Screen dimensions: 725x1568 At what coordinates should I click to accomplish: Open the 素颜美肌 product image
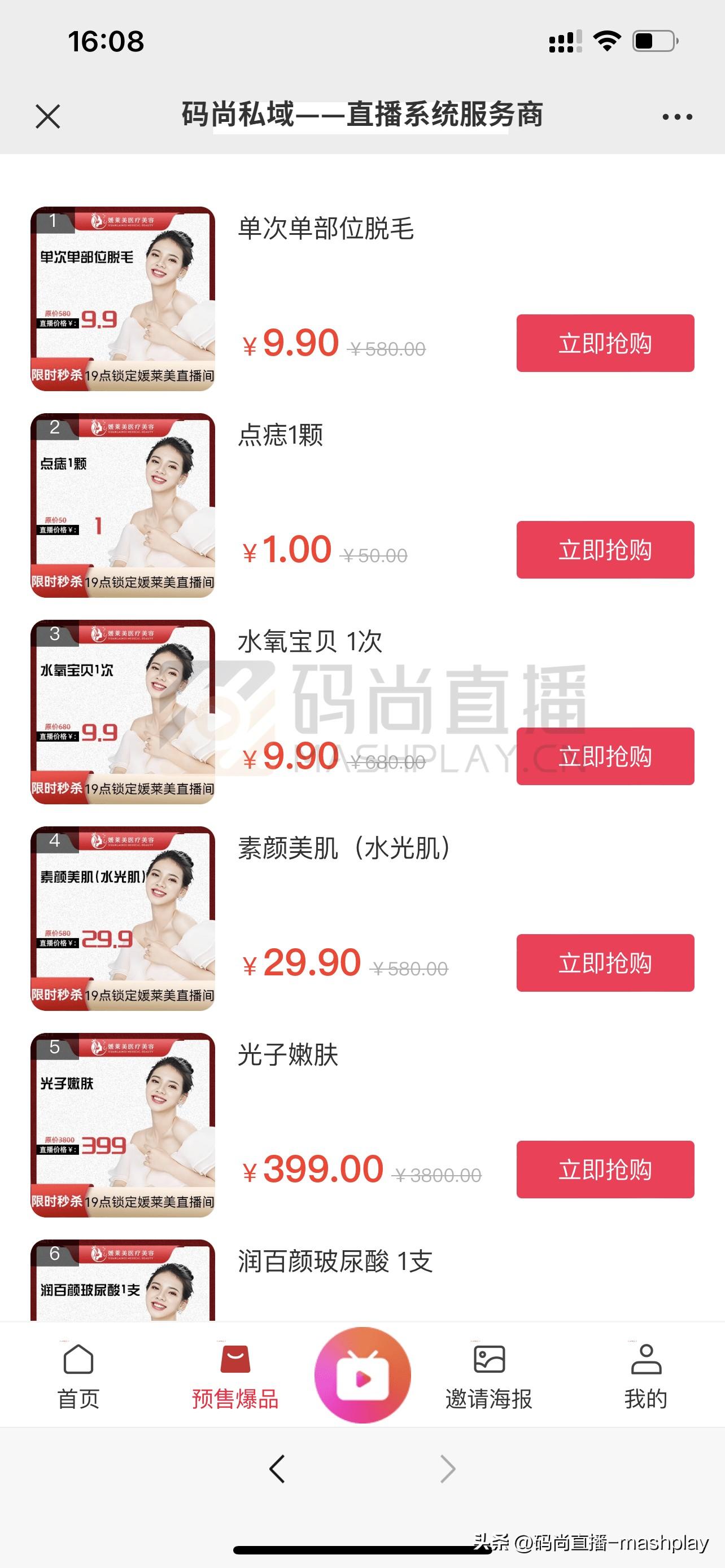coord(123,918)
